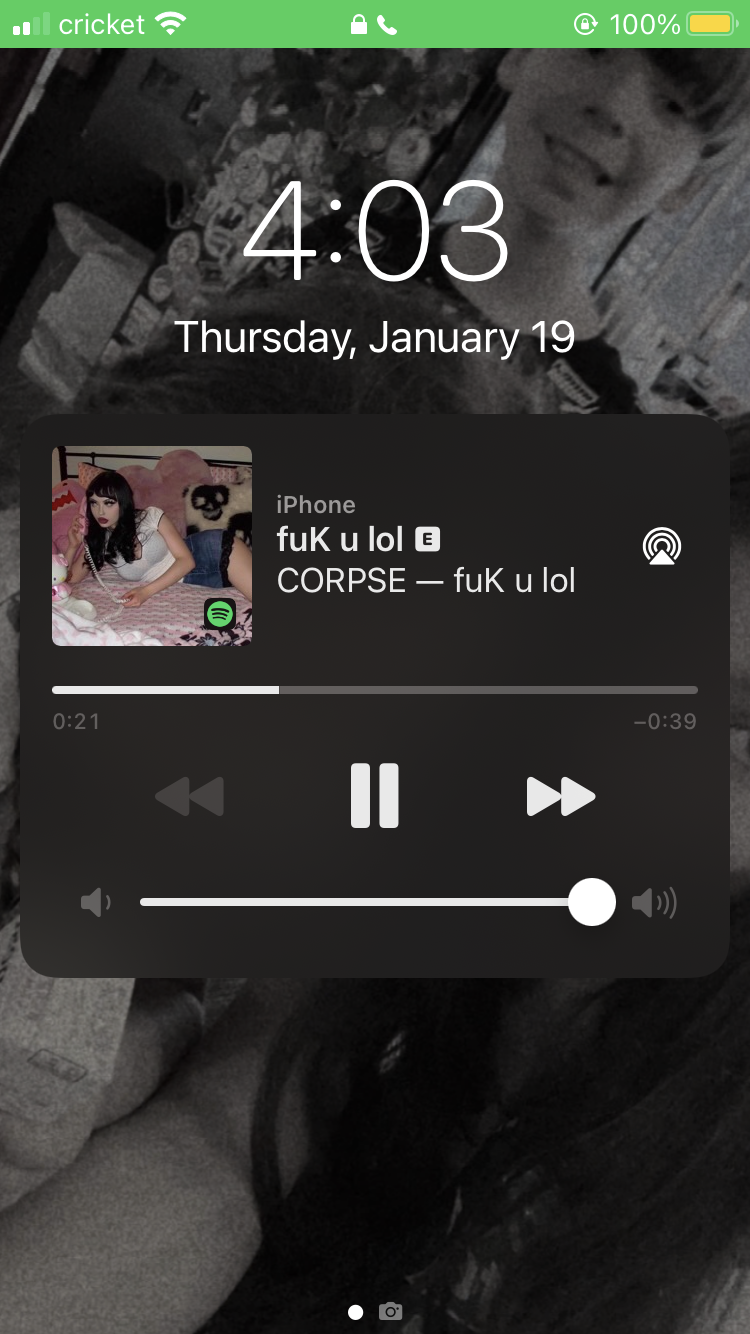
Task: Go back to the previous track
Action: point(190,797)
